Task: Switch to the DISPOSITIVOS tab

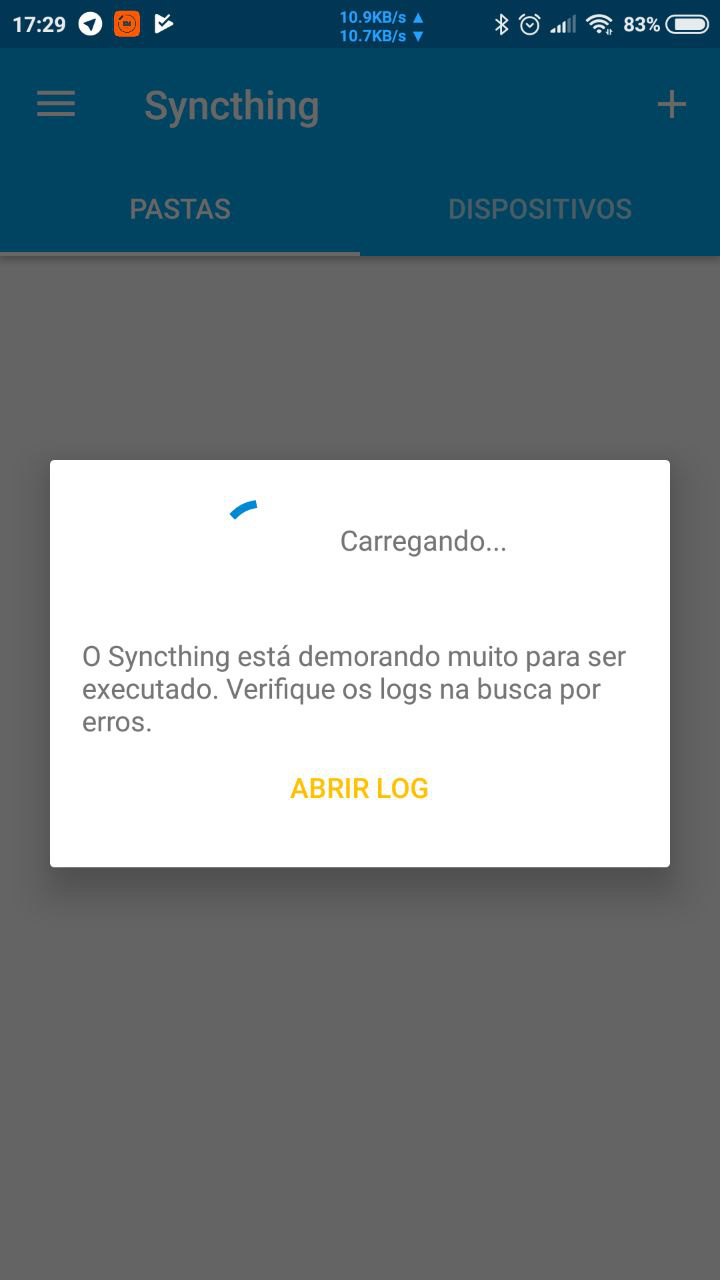Action: [540, 209]
